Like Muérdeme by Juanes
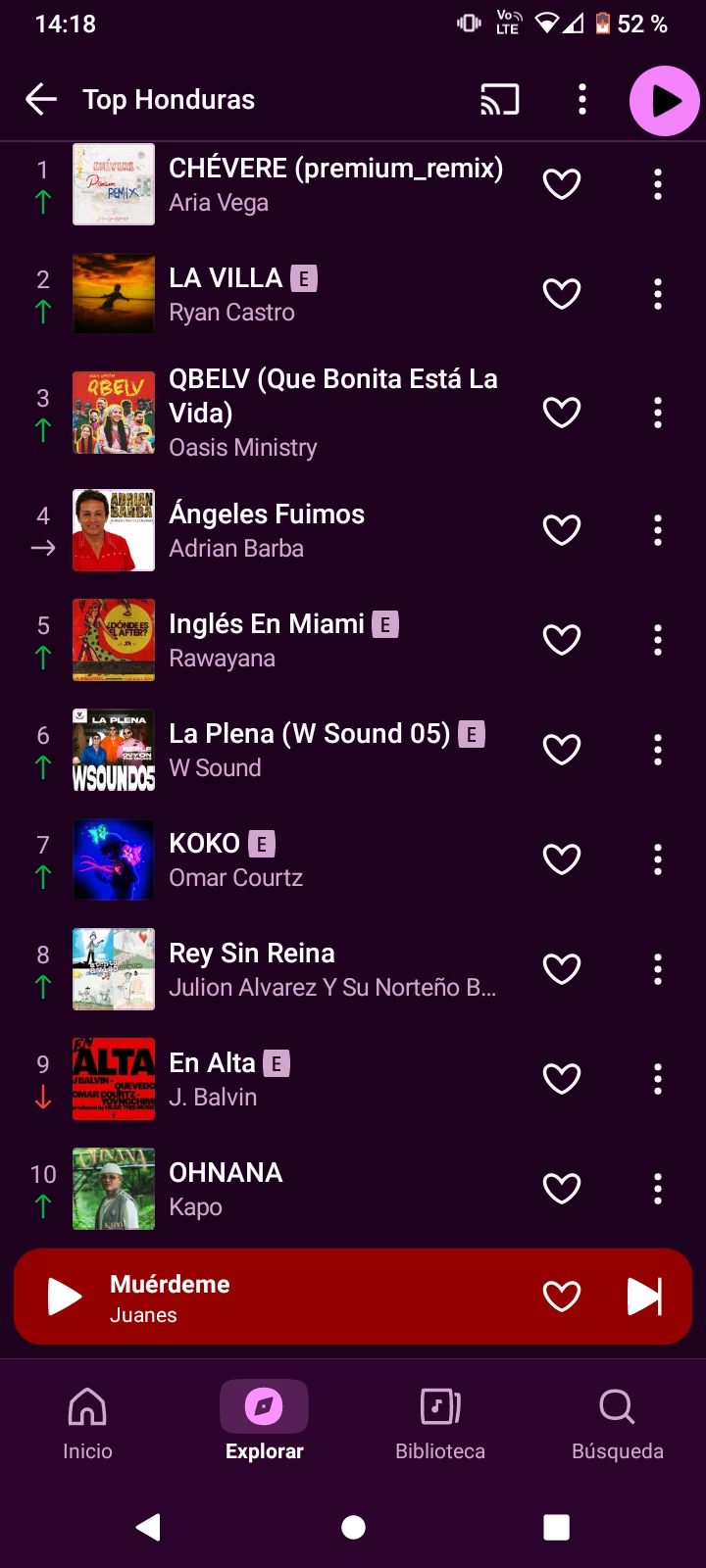Image resolution: width=706 pixels, height=1568 pixels. 562,1297
